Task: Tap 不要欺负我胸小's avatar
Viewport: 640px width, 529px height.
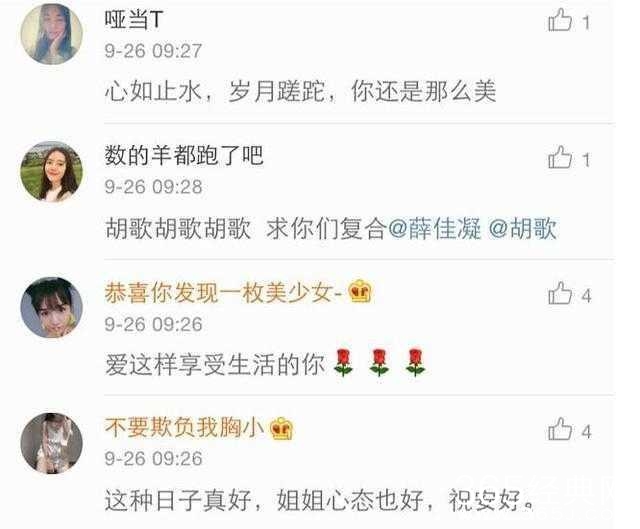Action: [x=51, y=443]
